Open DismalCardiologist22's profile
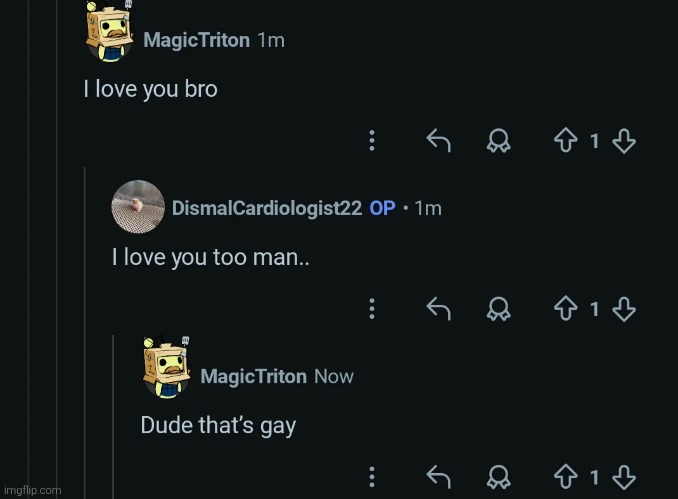 [x=266, y=208]
